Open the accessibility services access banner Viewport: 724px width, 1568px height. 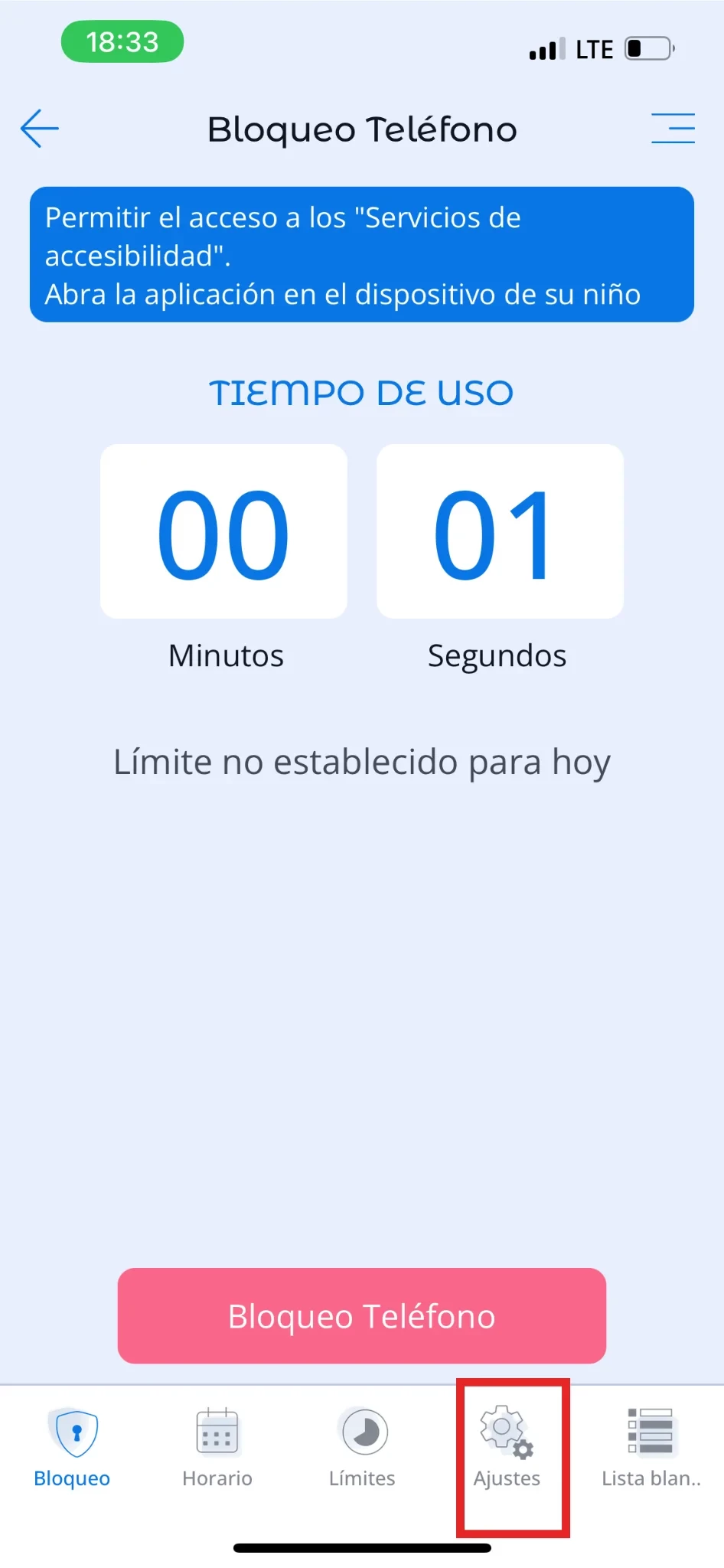click(361, 255)
